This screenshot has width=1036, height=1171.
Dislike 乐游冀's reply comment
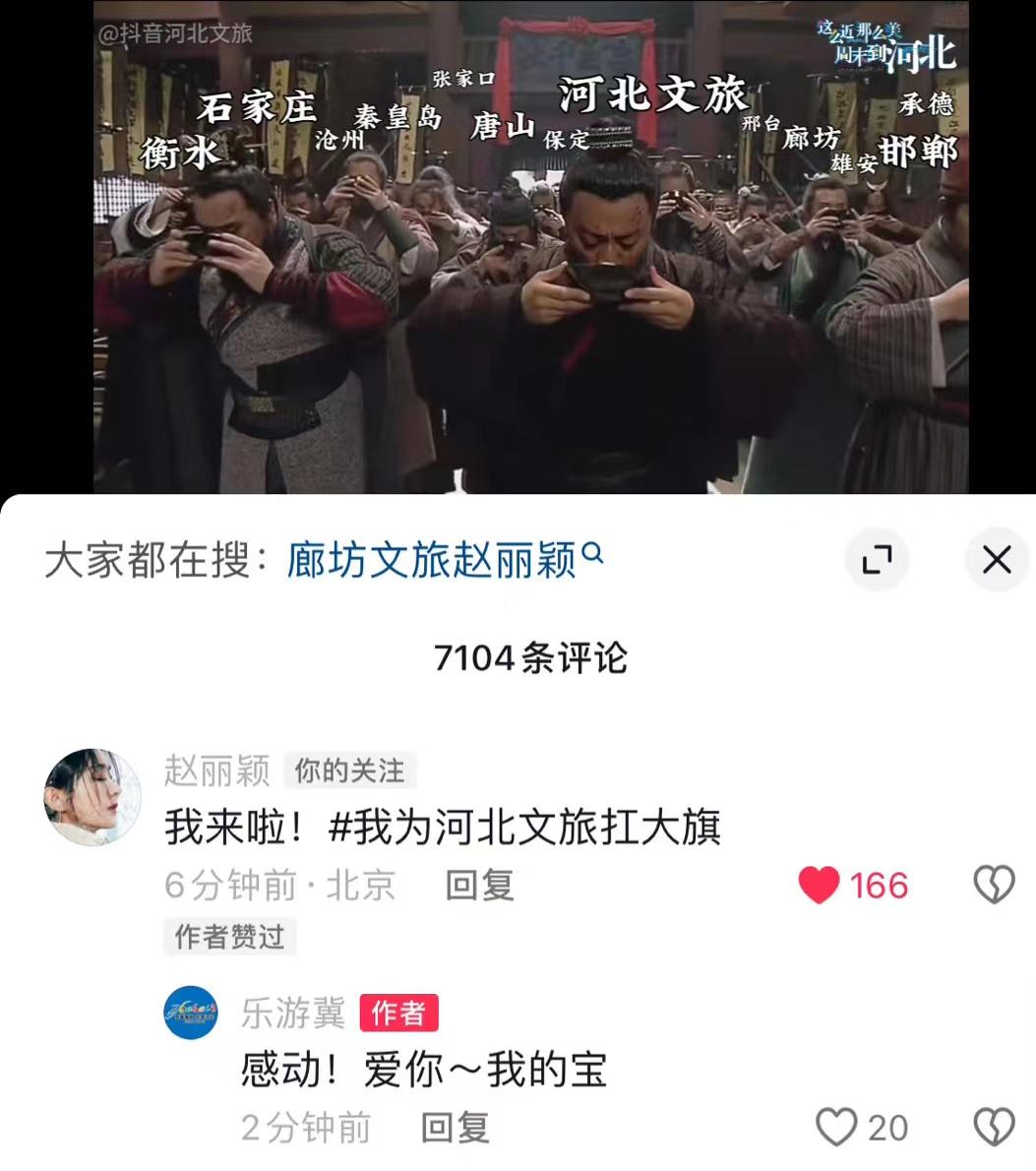(994, 1128)
